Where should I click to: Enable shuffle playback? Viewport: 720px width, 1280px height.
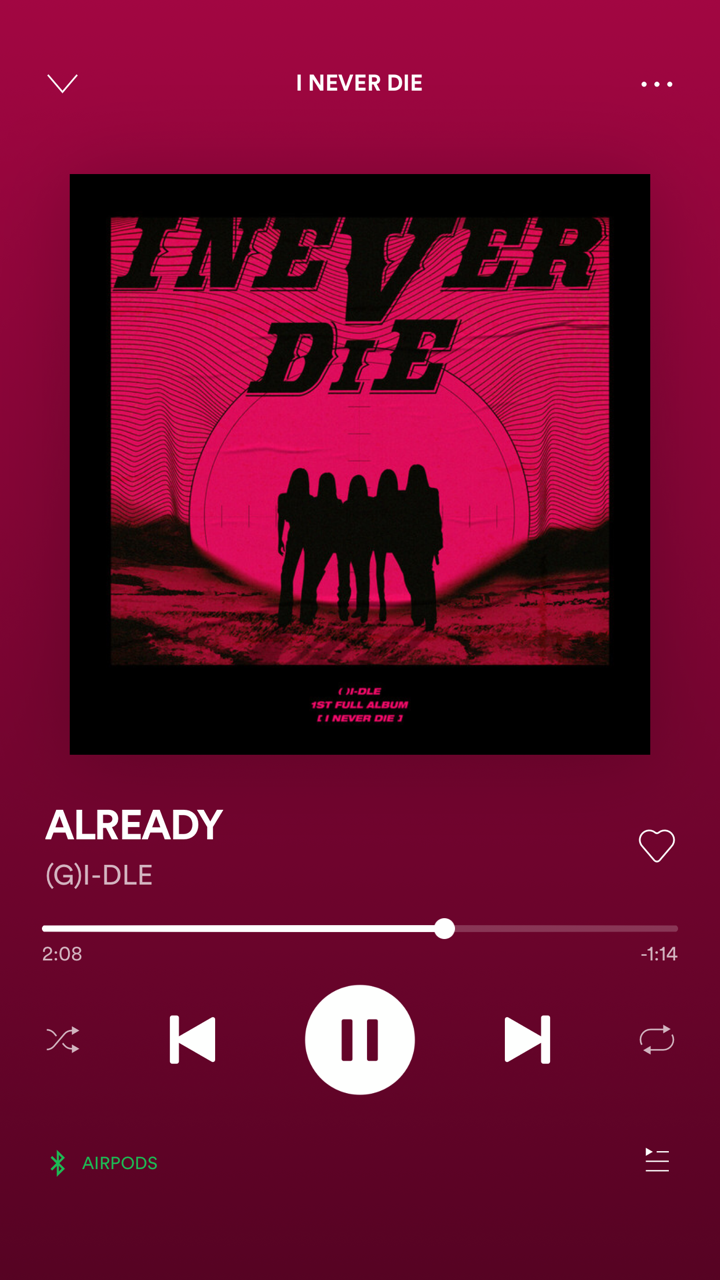coord(62,1040)
